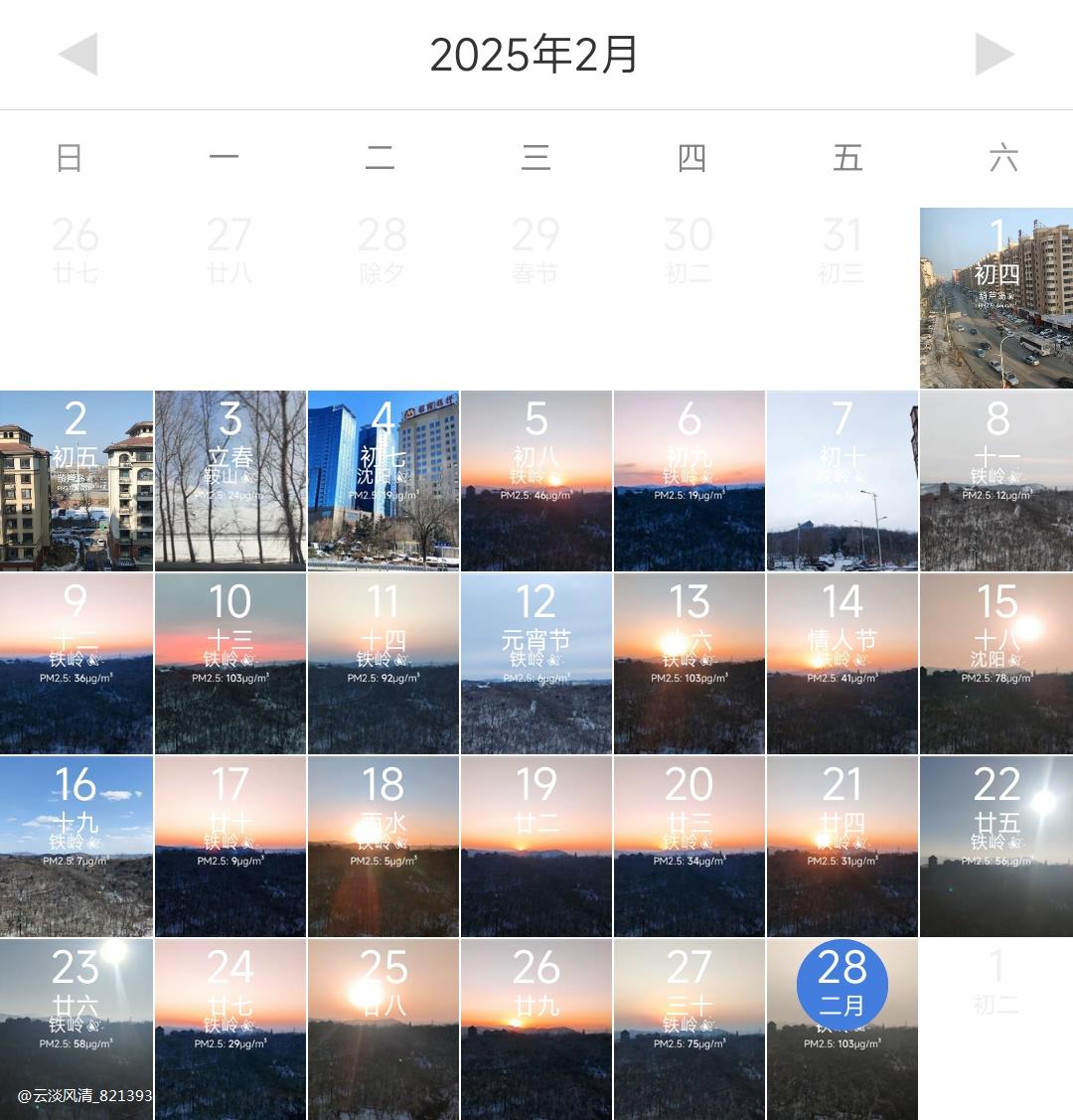Open the February 4 沈阳 photo
1073x1120 pixels.
coord(383,481)
